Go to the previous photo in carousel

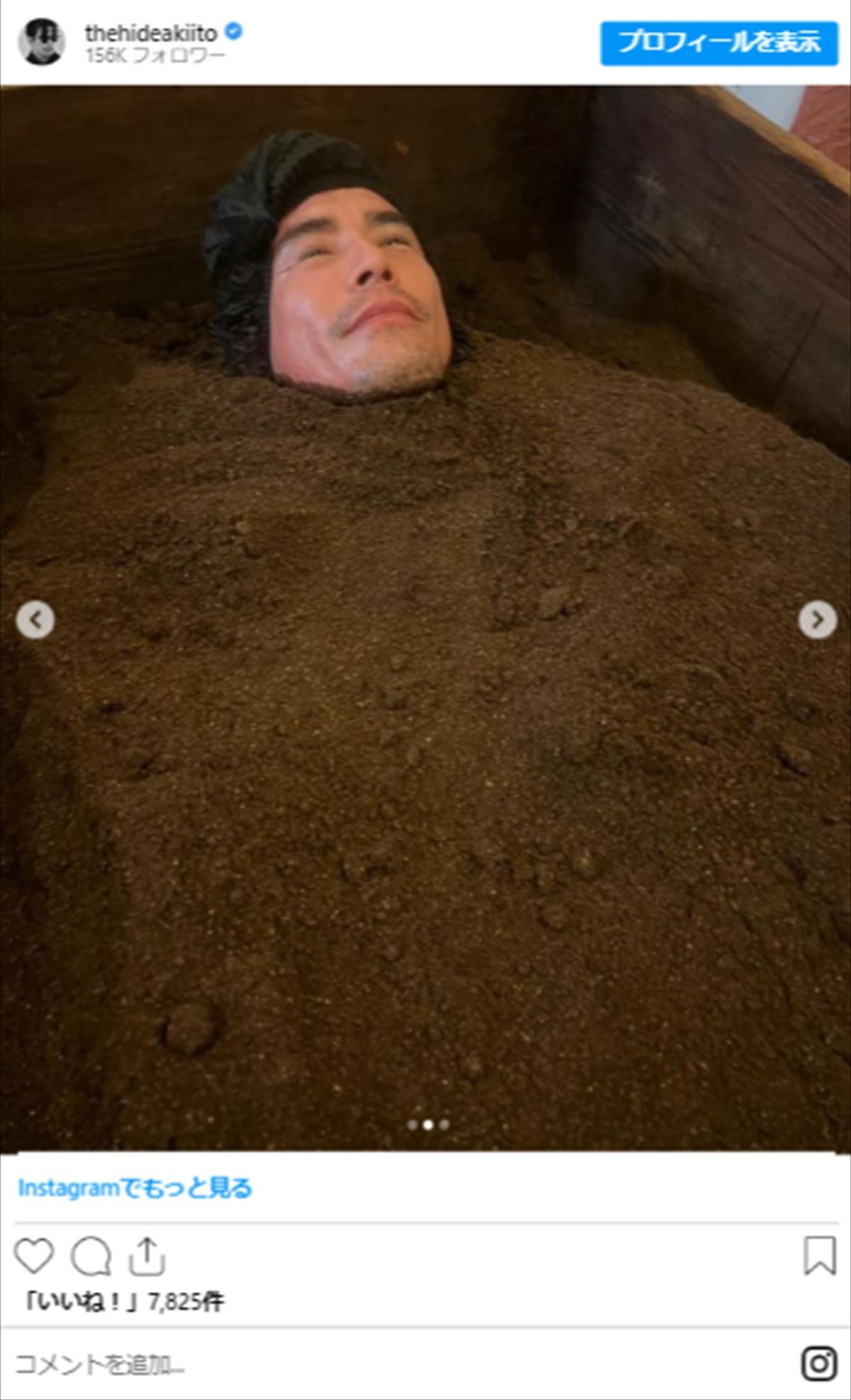pos(35,620)
